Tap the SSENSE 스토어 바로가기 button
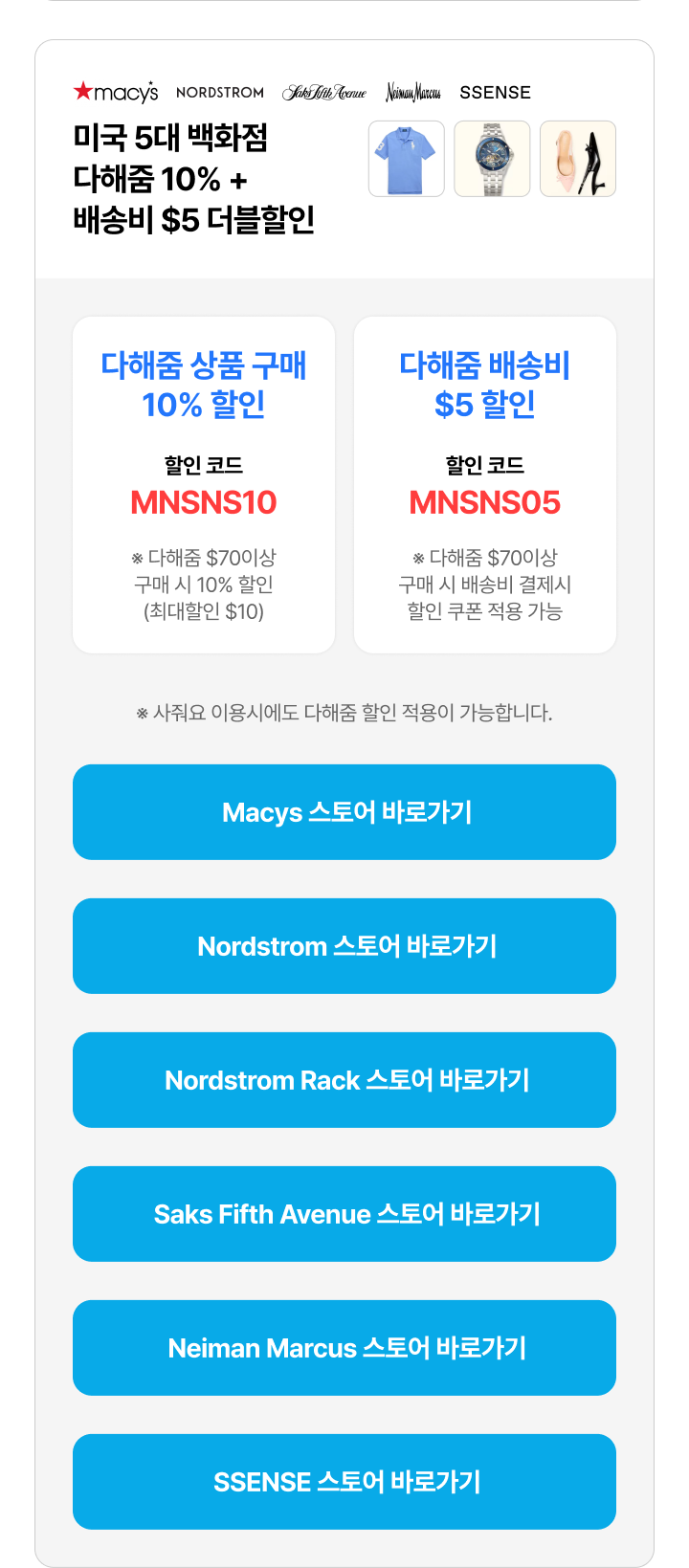 point(344,1482)
